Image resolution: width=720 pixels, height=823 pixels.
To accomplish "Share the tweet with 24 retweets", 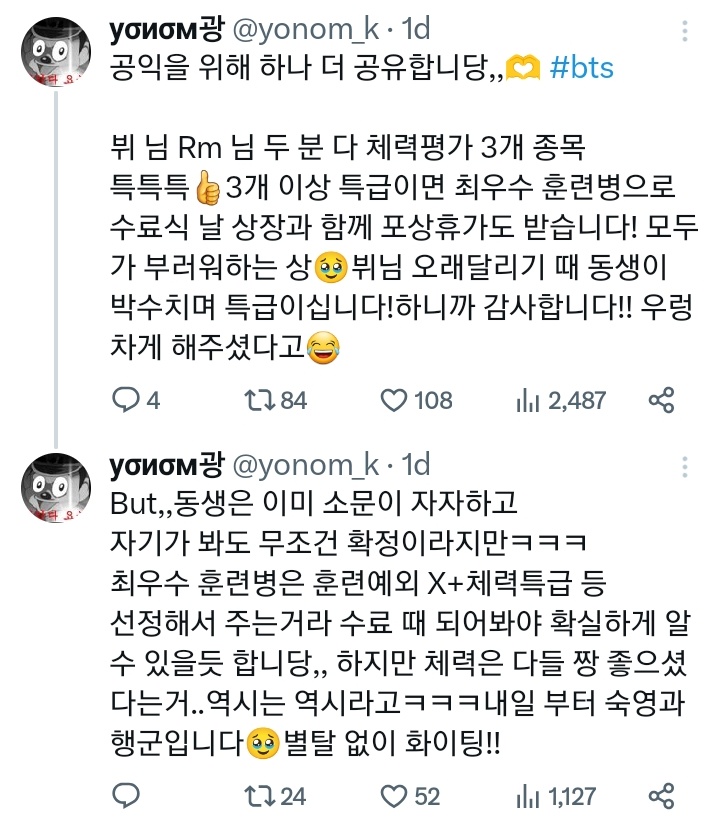I will (661, 796).
